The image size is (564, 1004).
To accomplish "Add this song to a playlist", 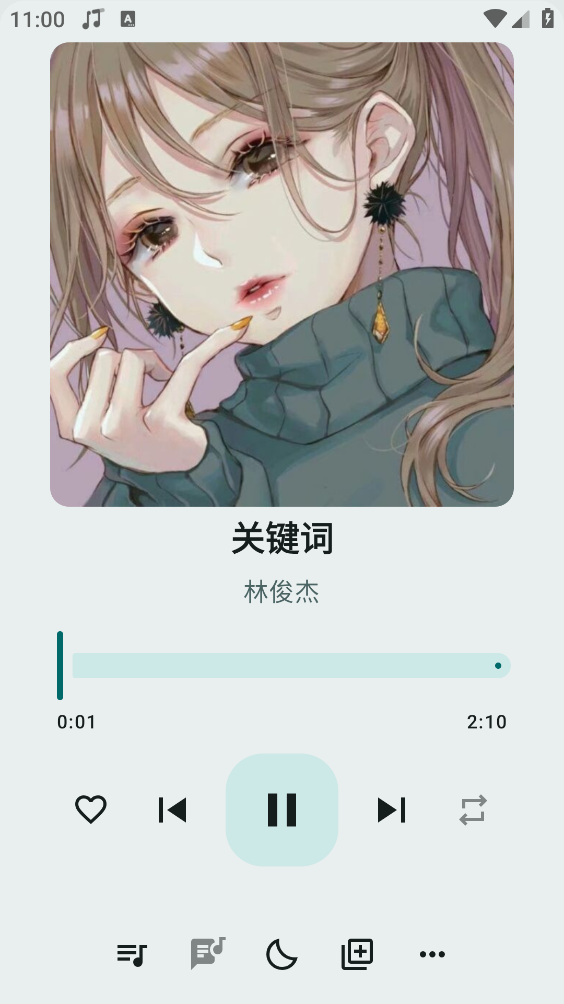I will click(x=357, y=954).
